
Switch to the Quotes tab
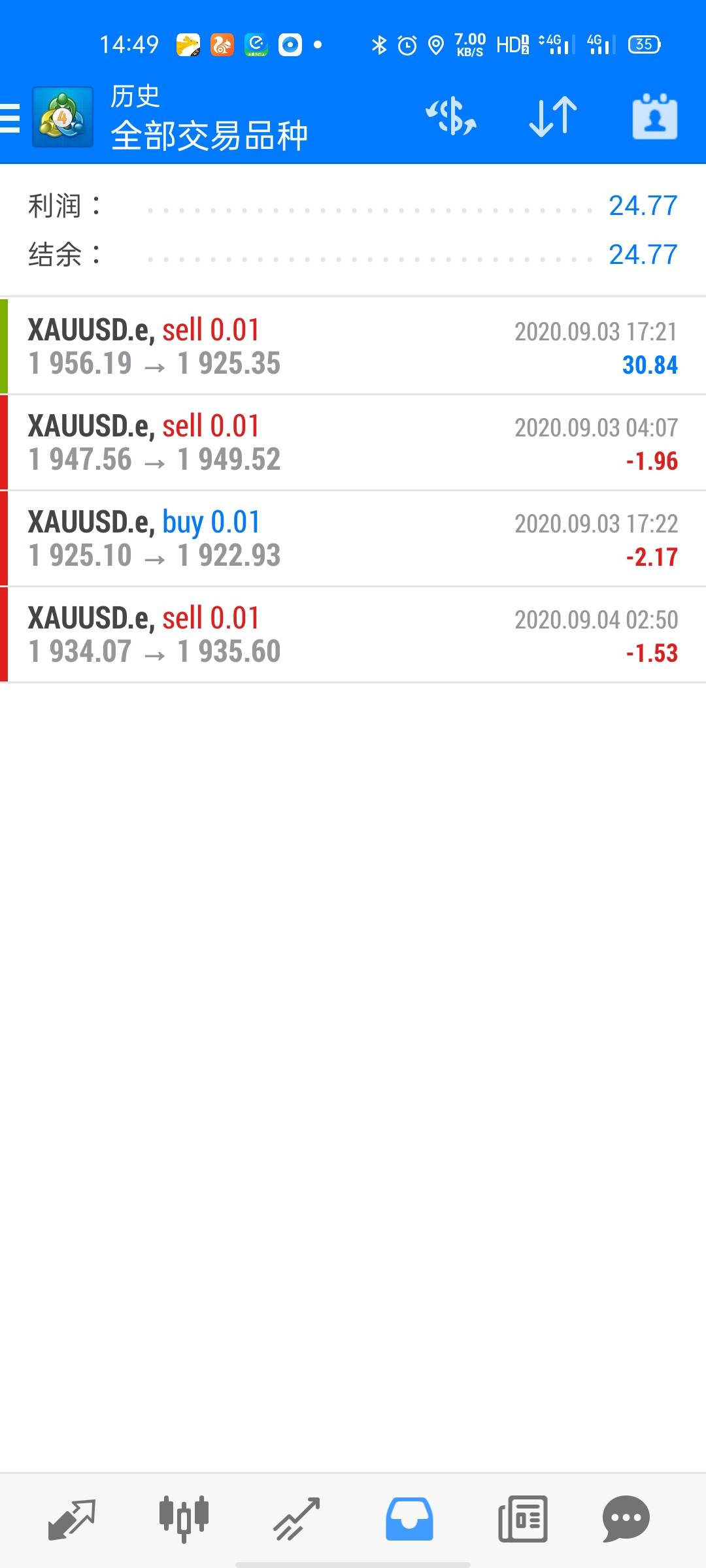coord(72,1519)
